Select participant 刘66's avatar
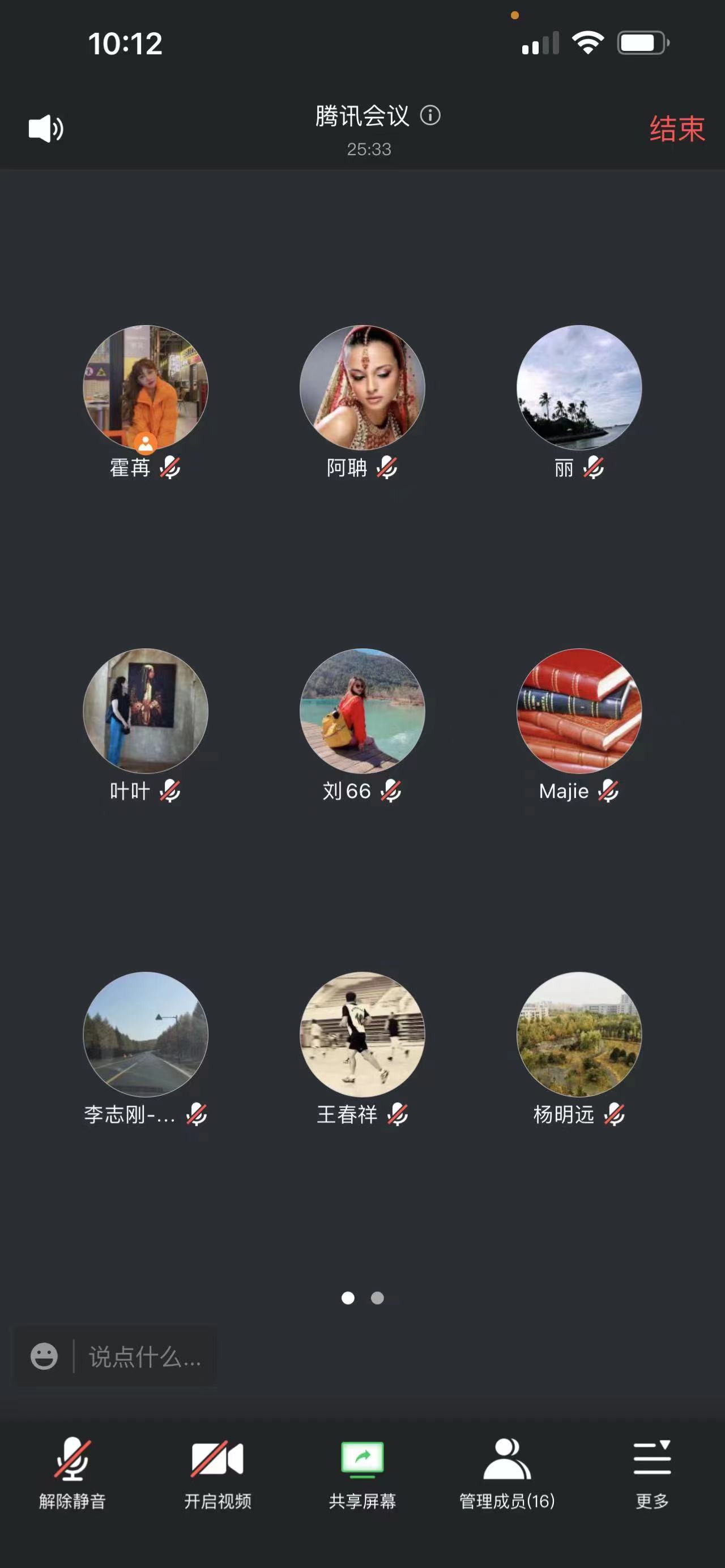Viewport: 725px width, 1568px height. 362,711
